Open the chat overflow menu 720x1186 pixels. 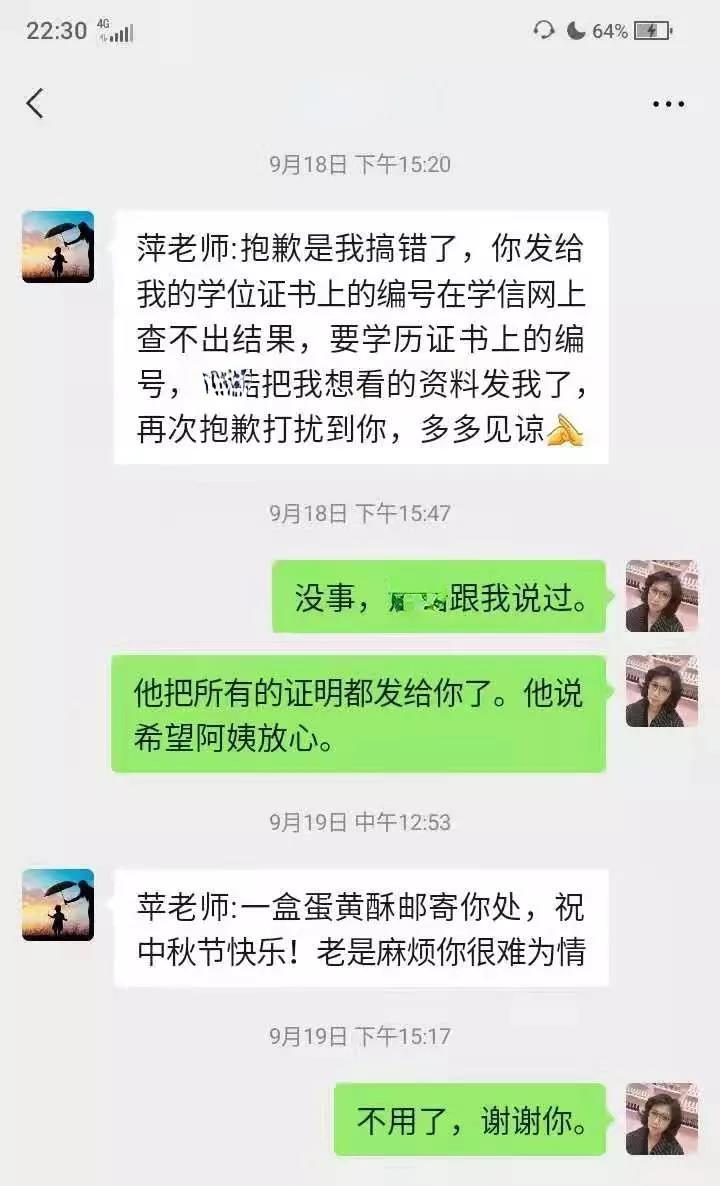click(x=667, y=104)
